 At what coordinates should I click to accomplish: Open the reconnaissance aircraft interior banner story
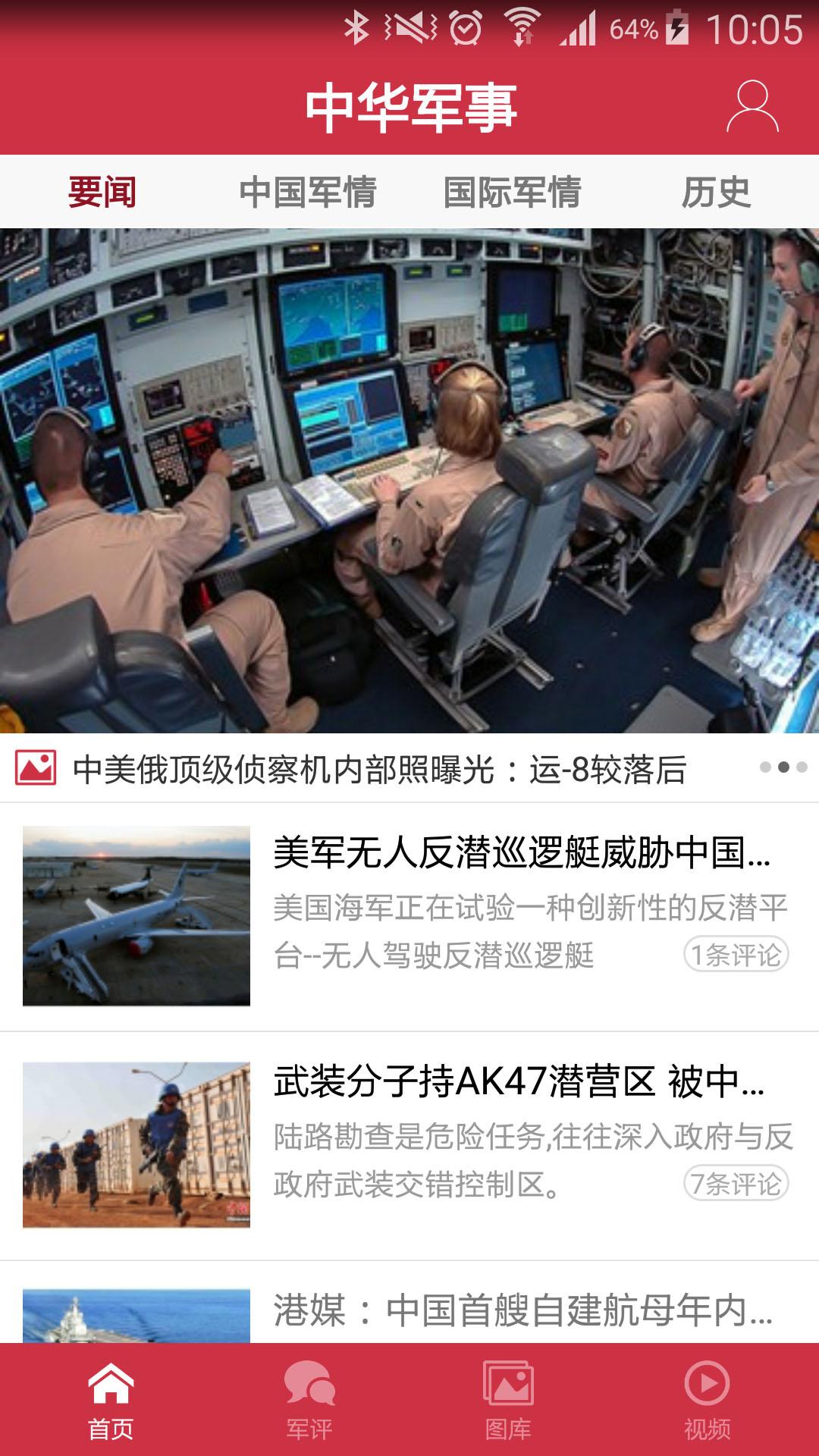pos(409,481)
